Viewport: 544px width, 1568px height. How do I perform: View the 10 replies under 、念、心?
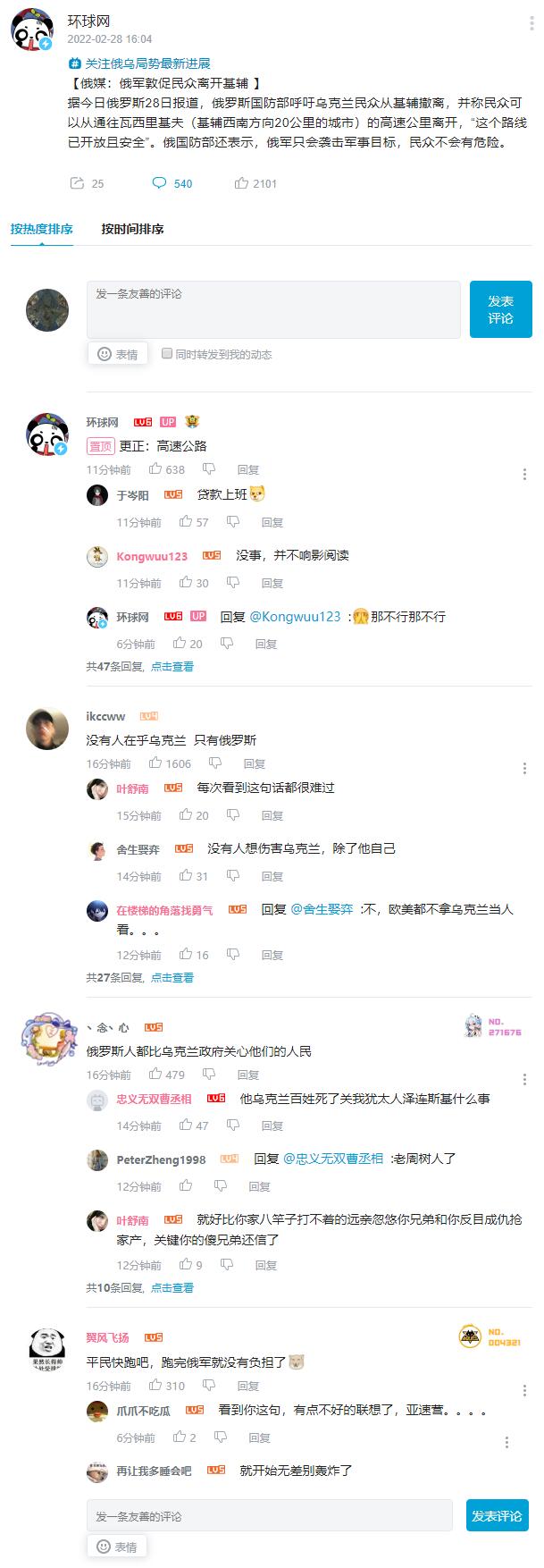tap(172, 1287)
